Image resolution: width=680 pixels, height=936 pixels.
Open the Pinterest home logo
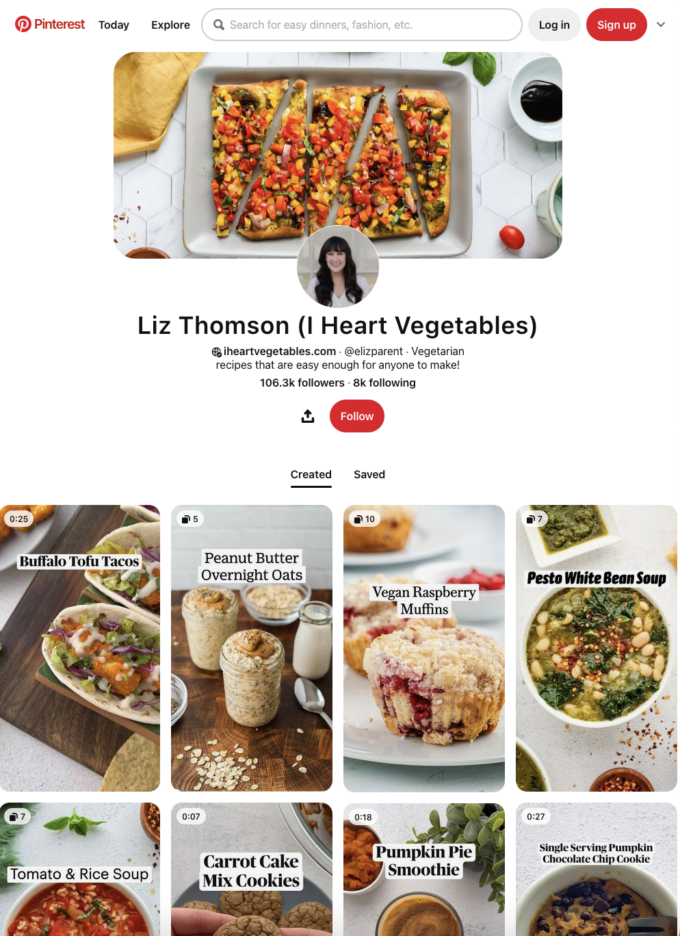click(x=50, y=24)
